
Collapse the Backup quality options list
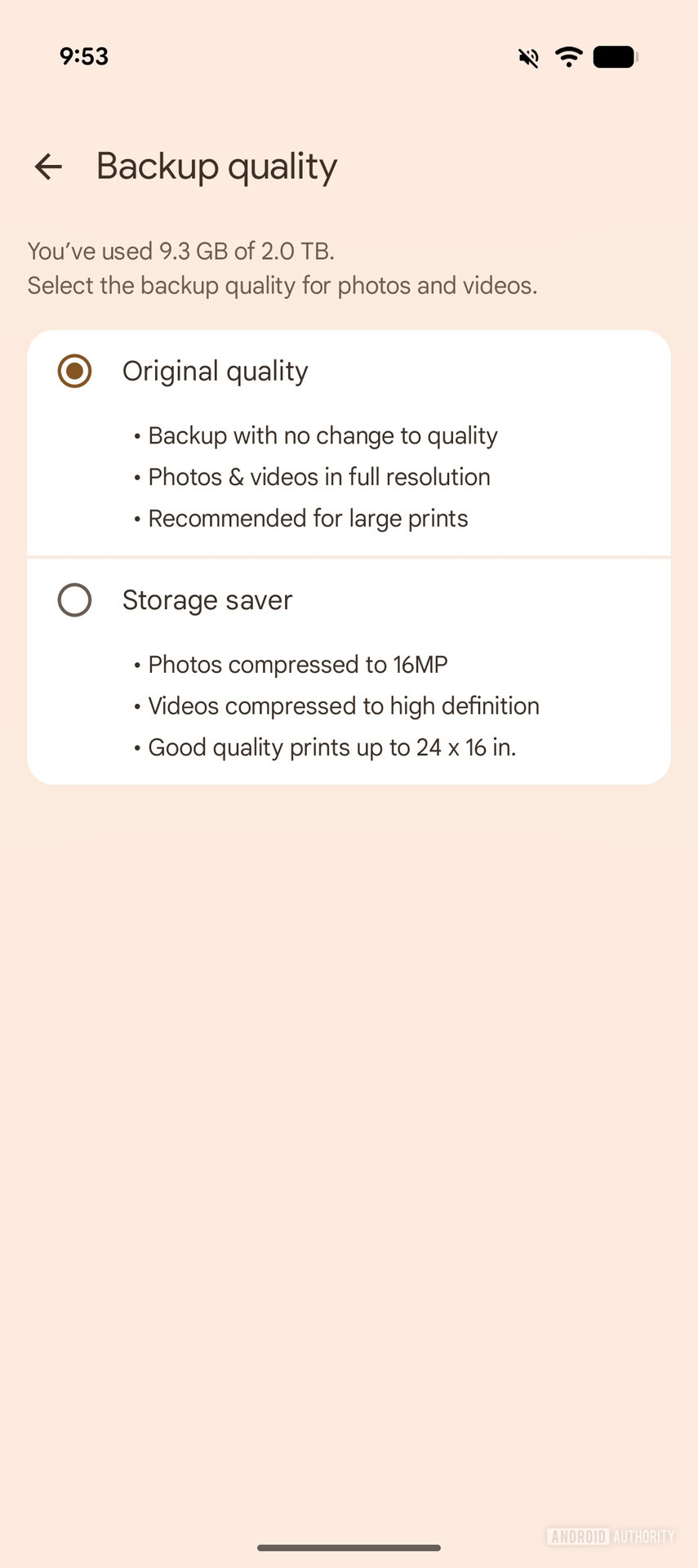pos(349,555)
